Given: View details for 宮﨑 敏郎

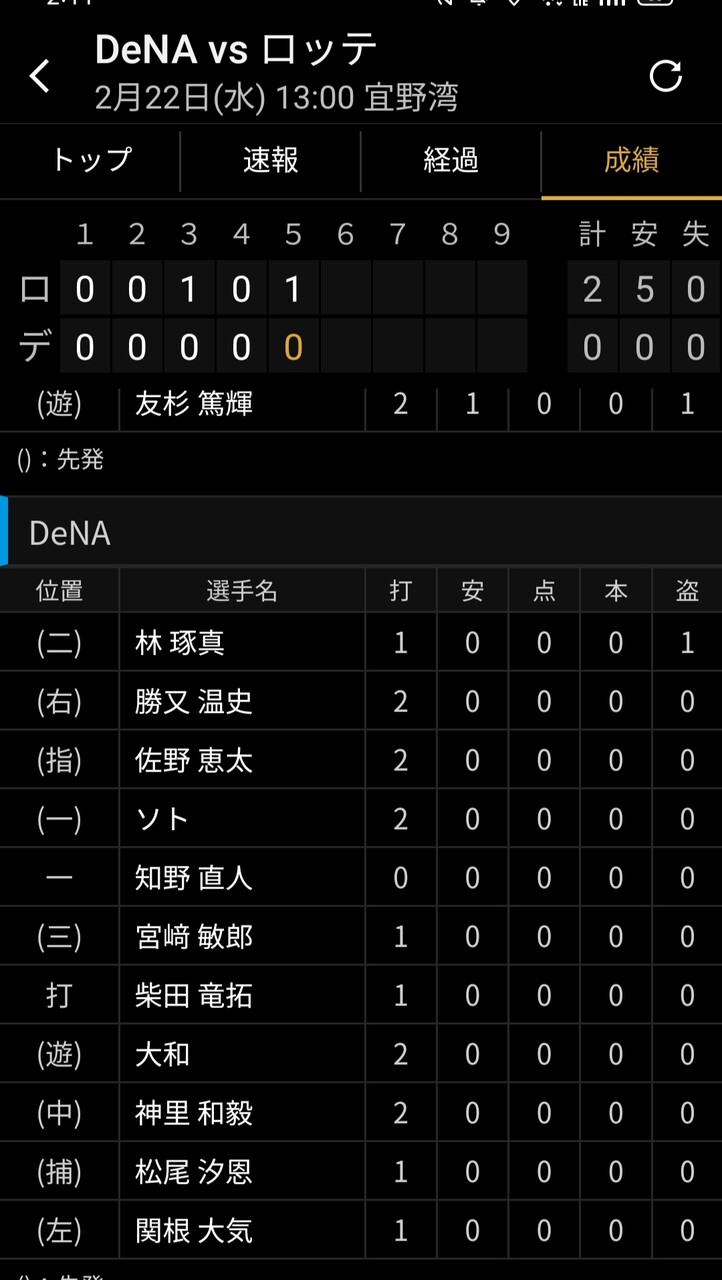Looking at the screenshot, I should [361, 936].
